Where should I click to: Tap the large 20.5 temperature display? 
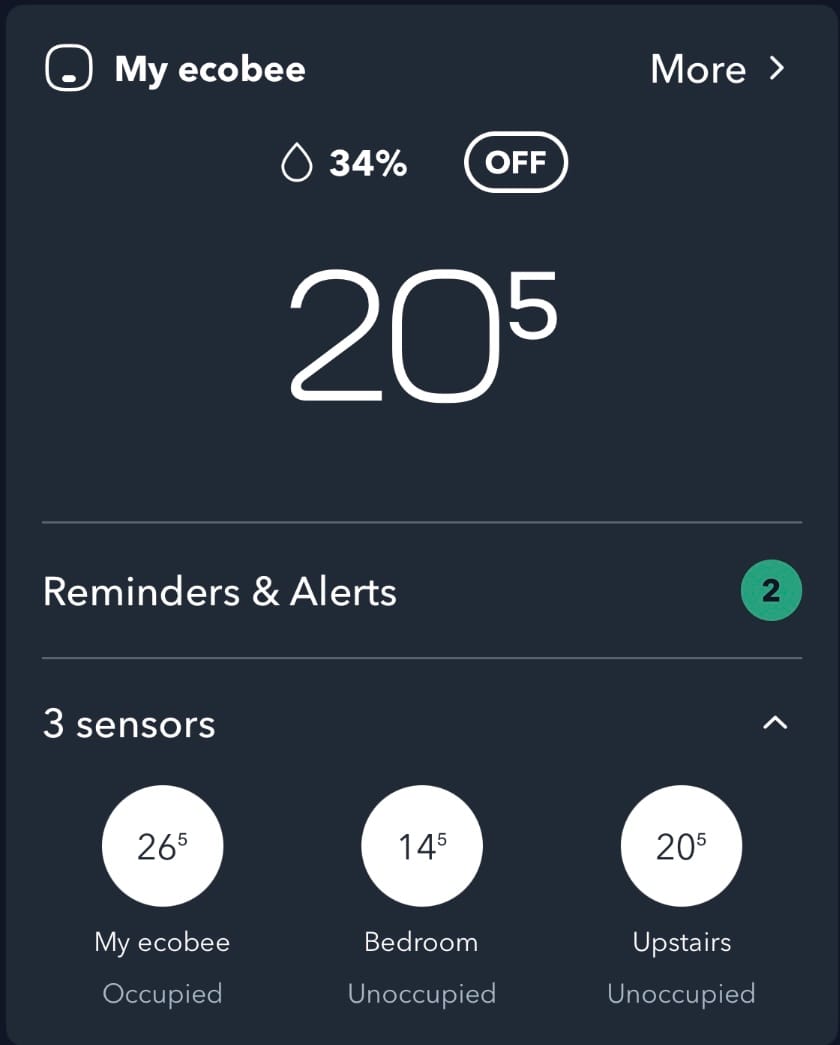pos(420,335)
